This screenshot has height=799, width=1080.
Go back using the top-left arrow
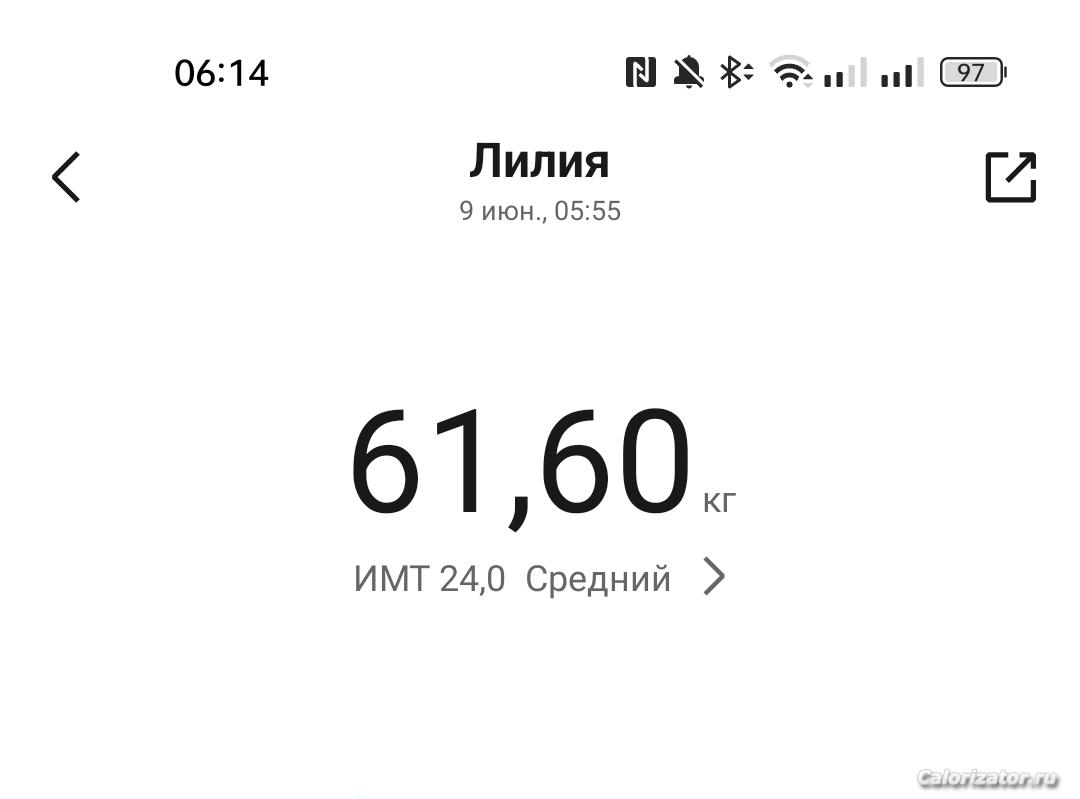click(66, 178)
